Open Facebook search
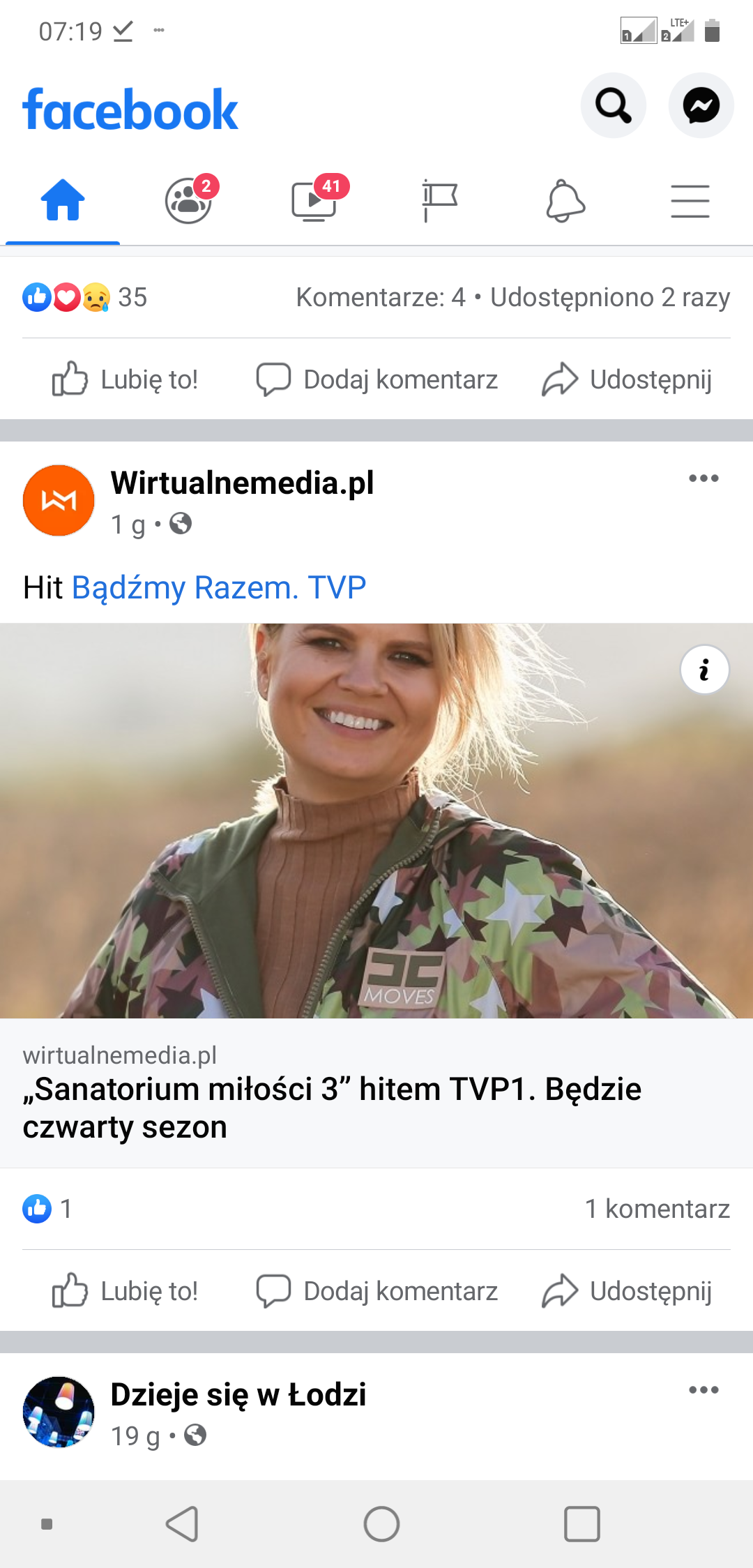 (613, 105)
